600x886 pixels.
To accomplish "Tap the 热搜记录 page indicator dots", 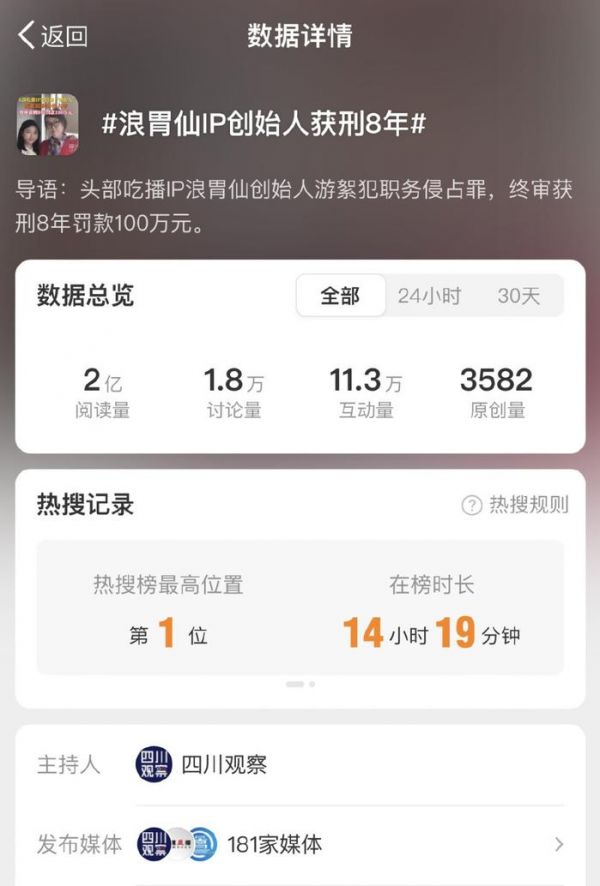I will coord(300,684).
